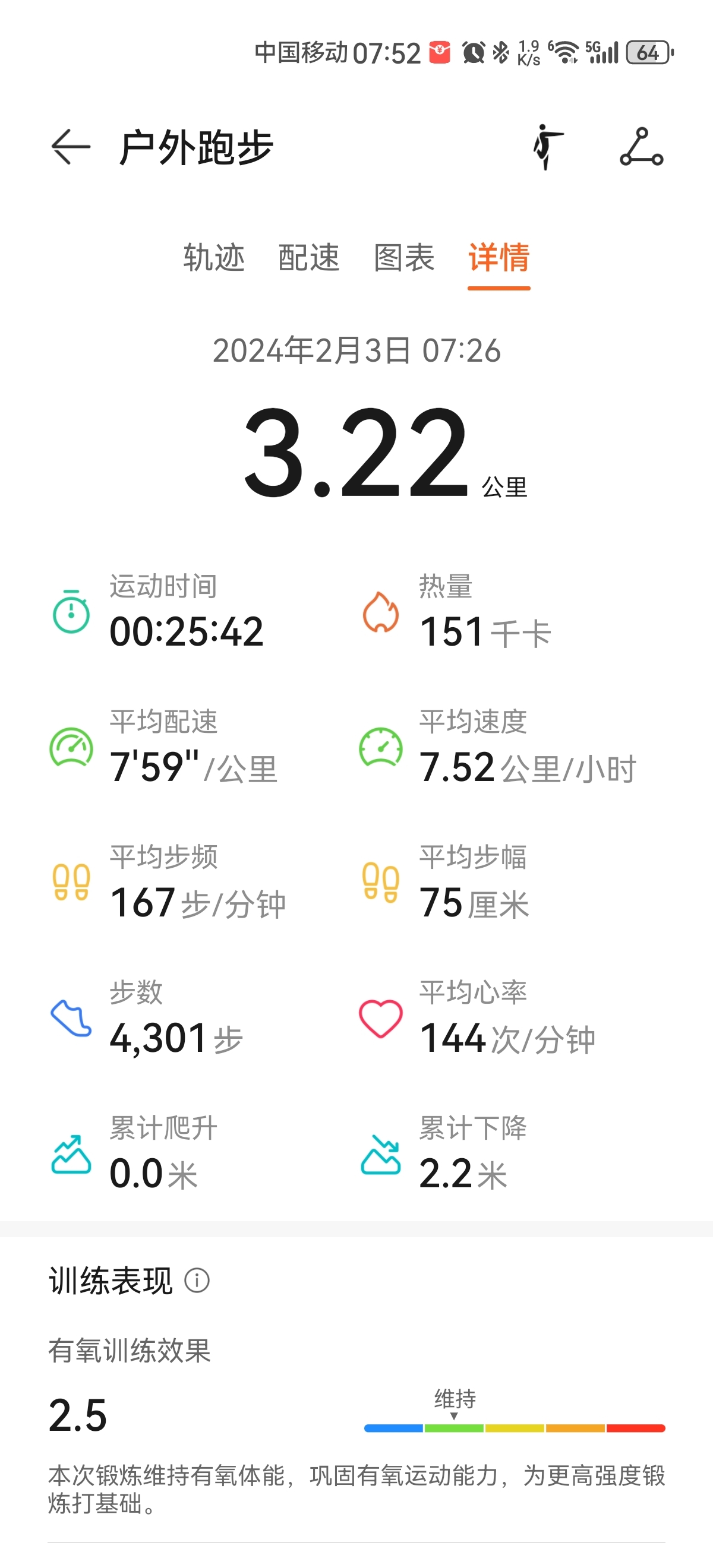Switch to the 轨迹 tab
The width and height of the screenshot is (713, 1568).
click(x=214, y=258)
